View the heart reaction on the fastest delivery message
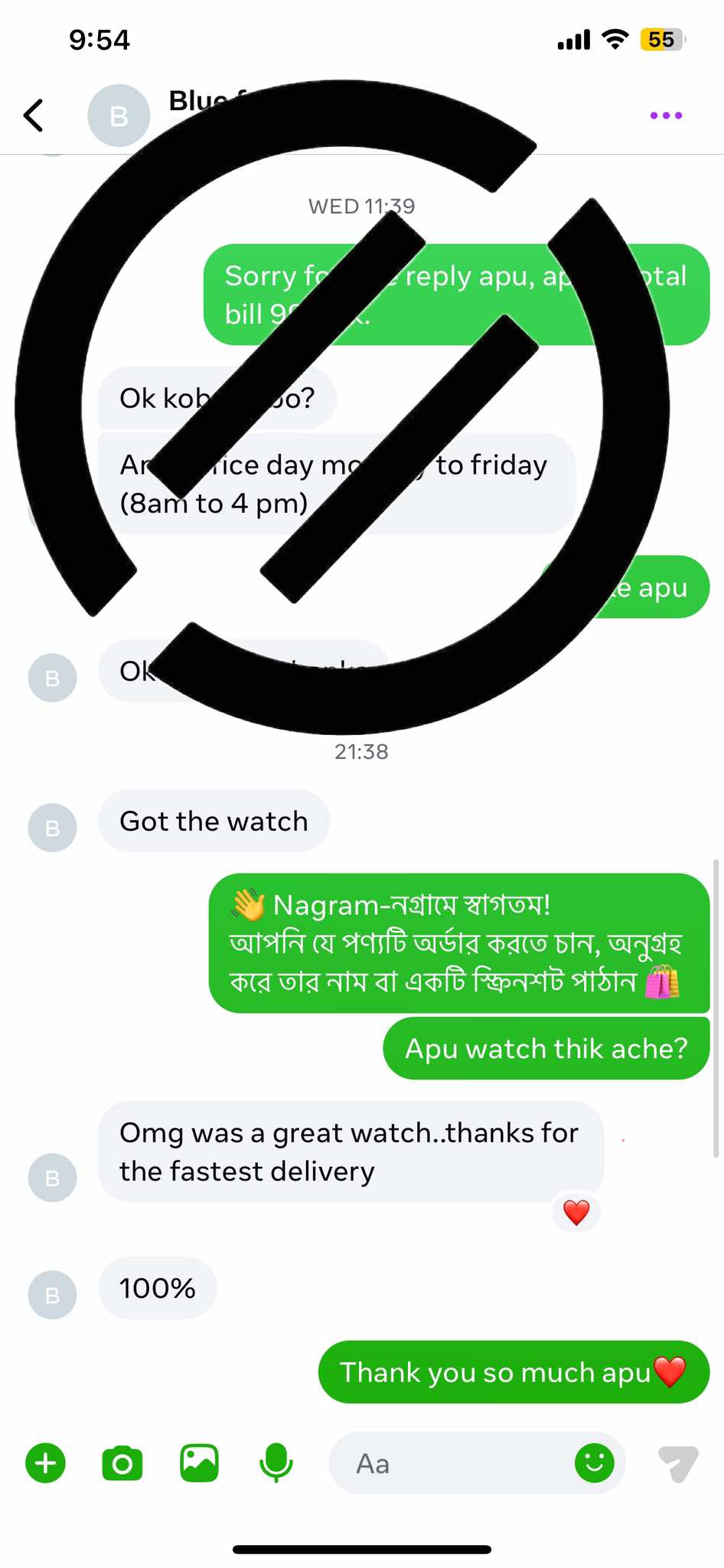Screen dimensions: 724x1568 pyautogui.click(x=576, y=1213)
